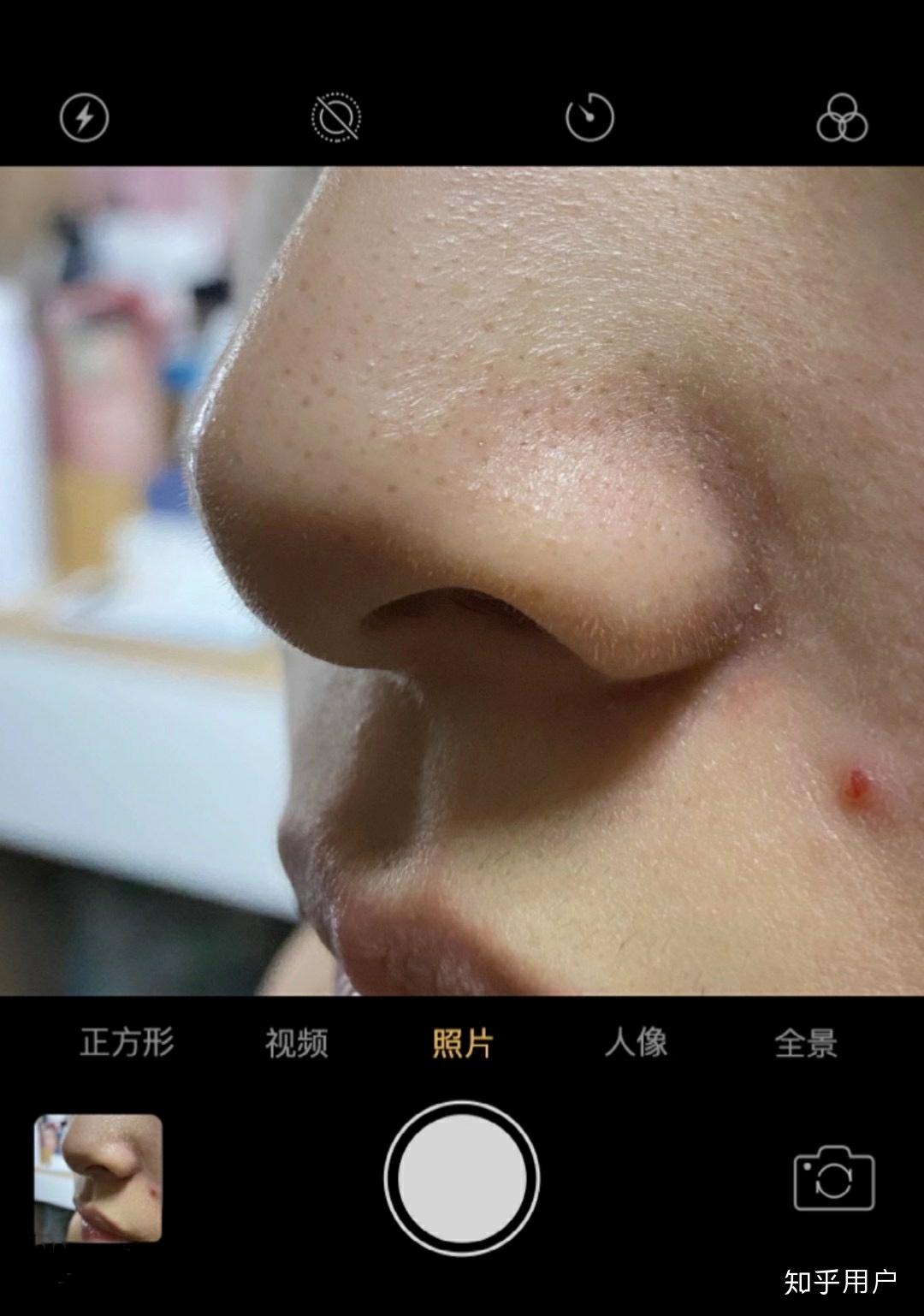
Task: Switch to 视频 video mode
Action: click(x=297, y=1043)
